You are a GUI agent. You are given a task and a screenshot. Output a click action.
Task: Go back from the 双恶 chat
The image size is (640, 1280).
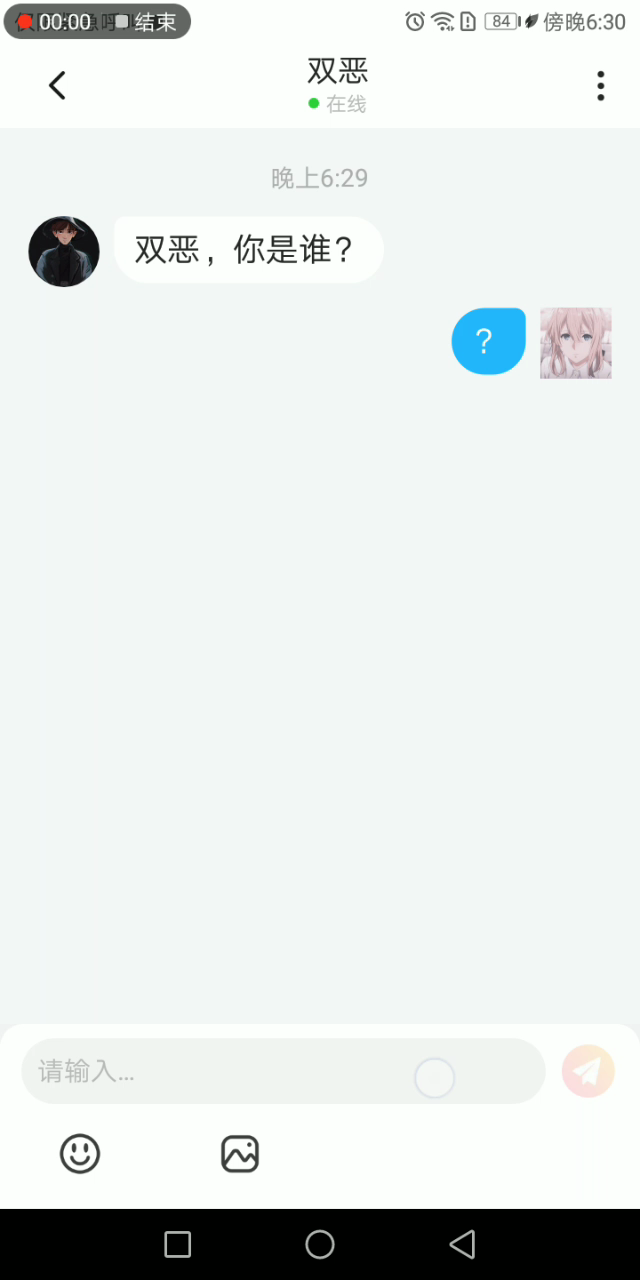(57, 86)
